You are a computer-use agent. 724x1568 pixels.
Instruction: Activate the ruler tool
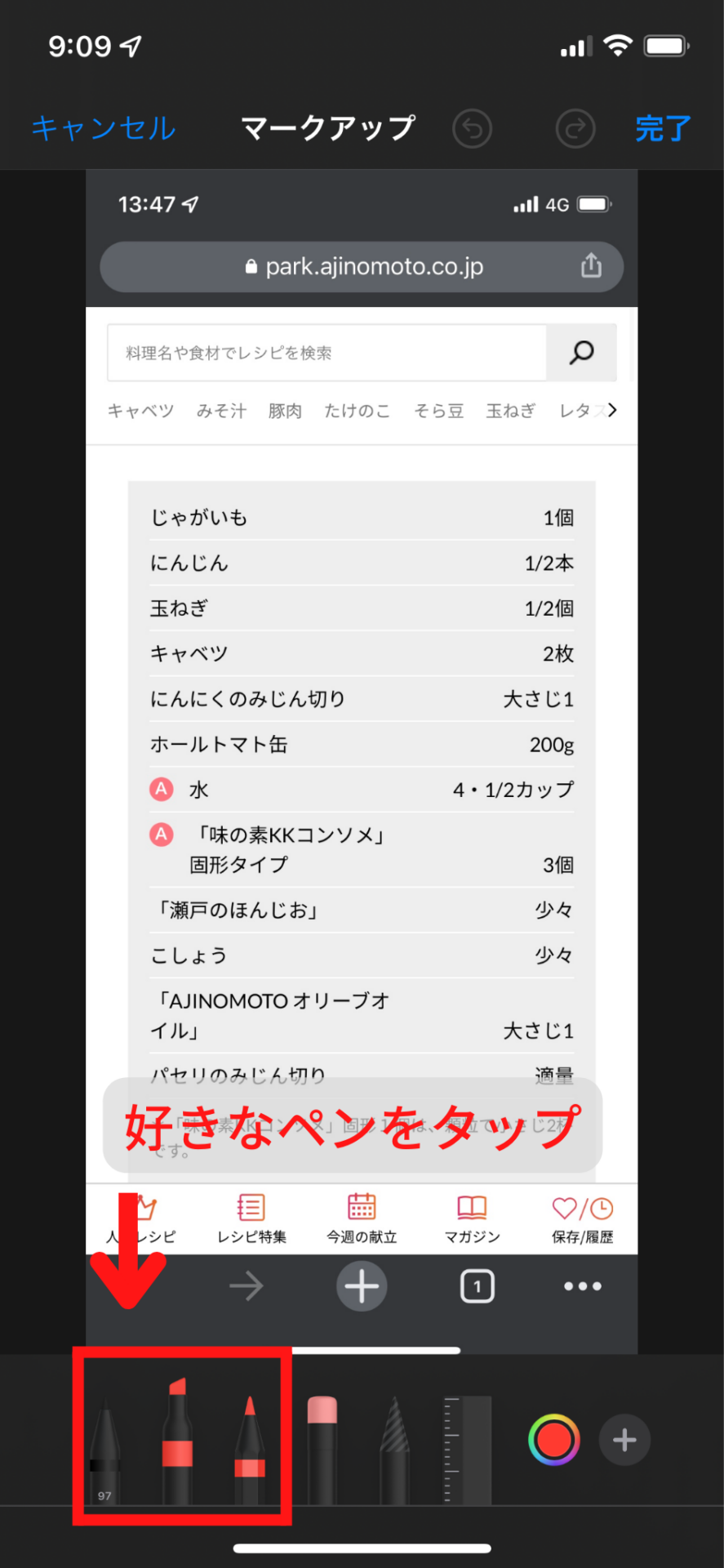467,1450
